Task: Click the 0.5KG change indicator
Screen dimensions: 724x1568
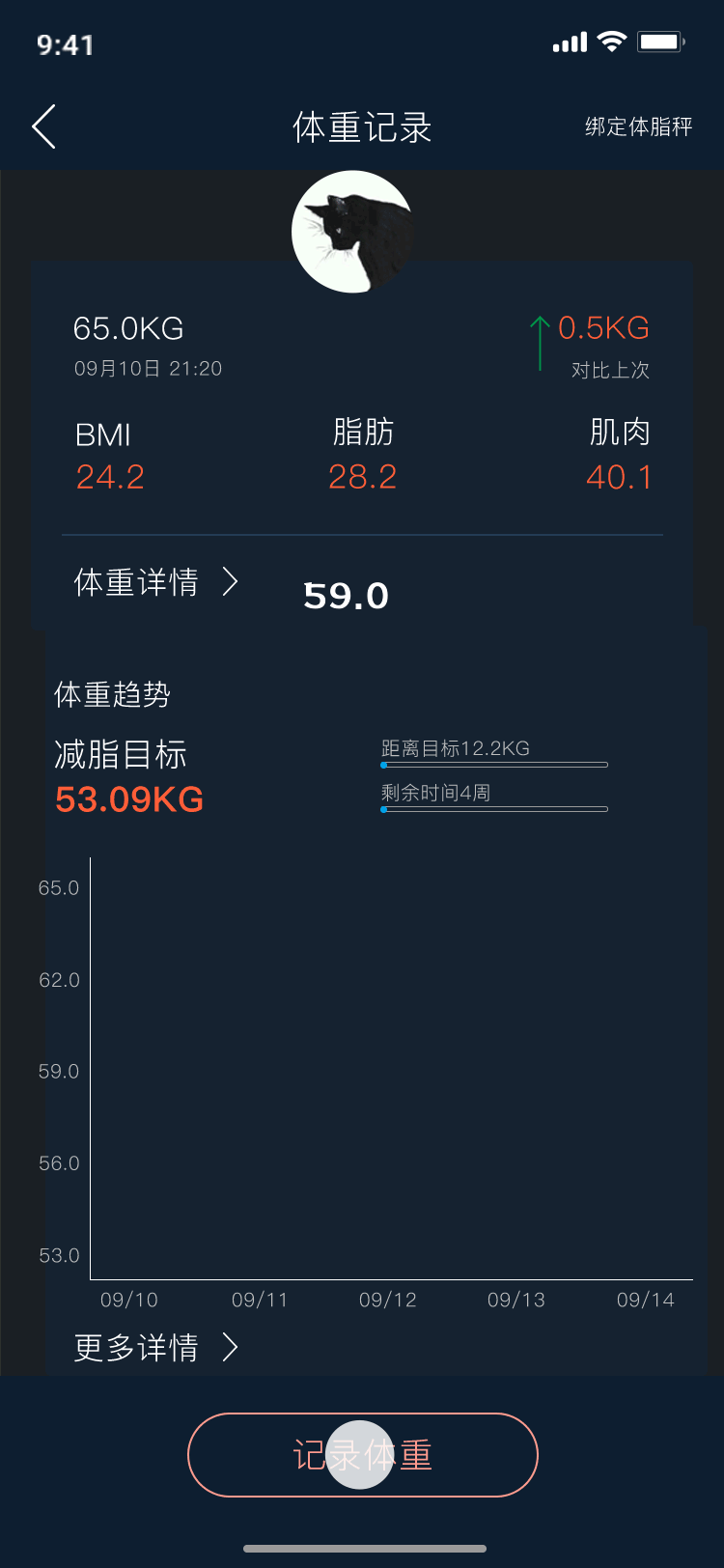Action: (604, 328)
